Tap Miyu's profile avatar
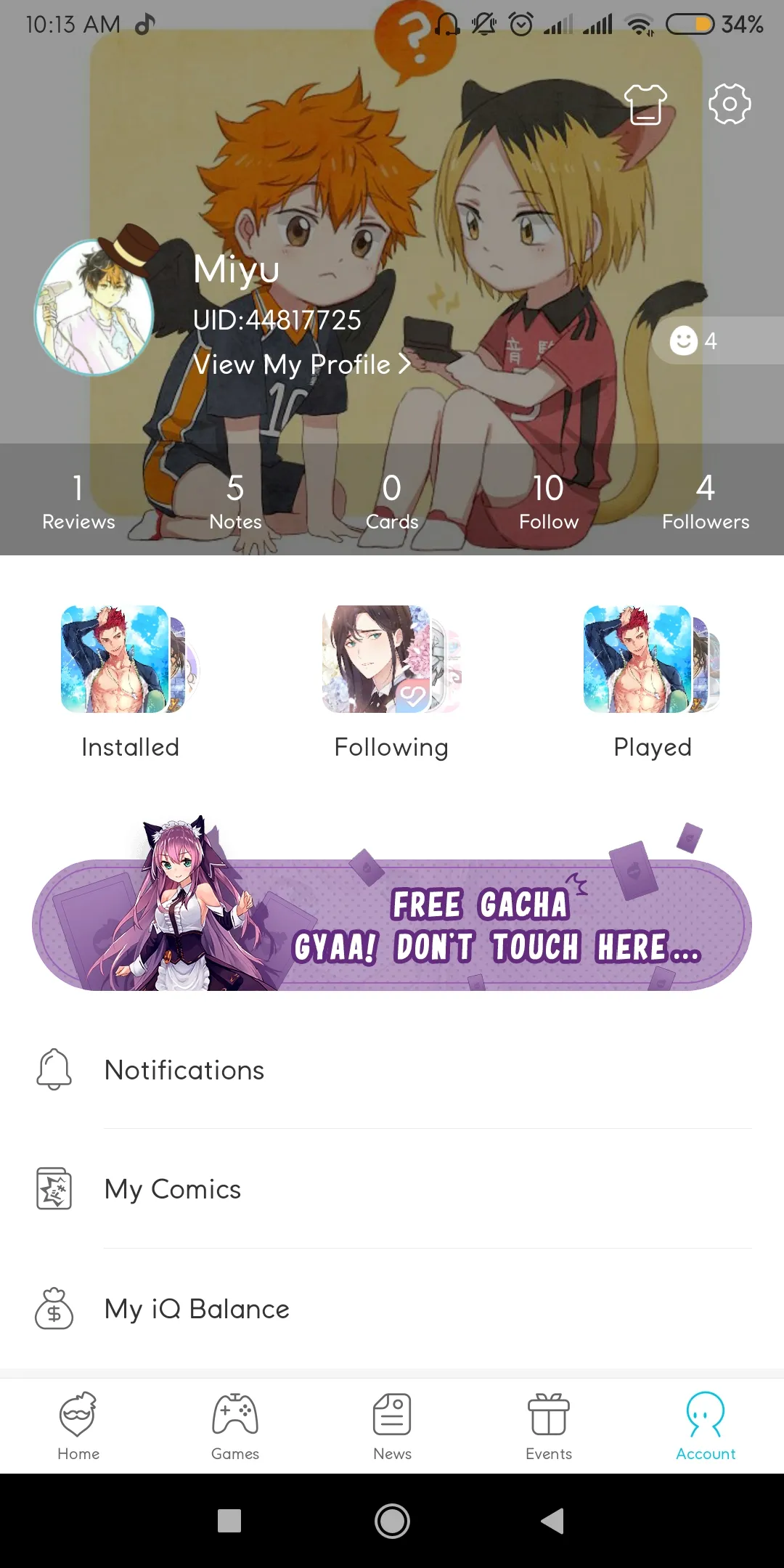Viewport: 784px width, 1568px height. point(94,309)
